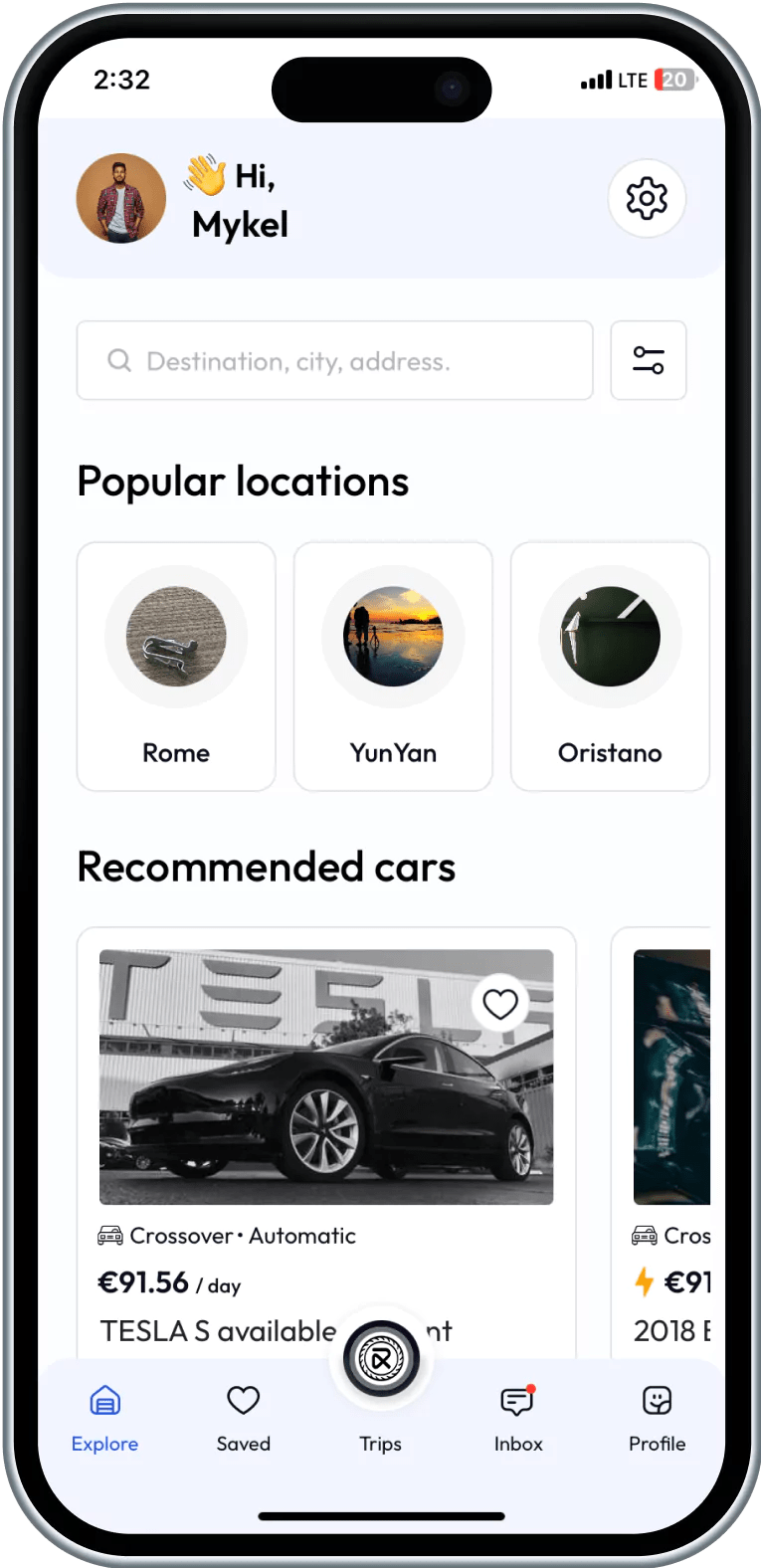The image size is (761, 1568).
Task: Go to the Saved tab
Action: click(x=244, y=1419)
